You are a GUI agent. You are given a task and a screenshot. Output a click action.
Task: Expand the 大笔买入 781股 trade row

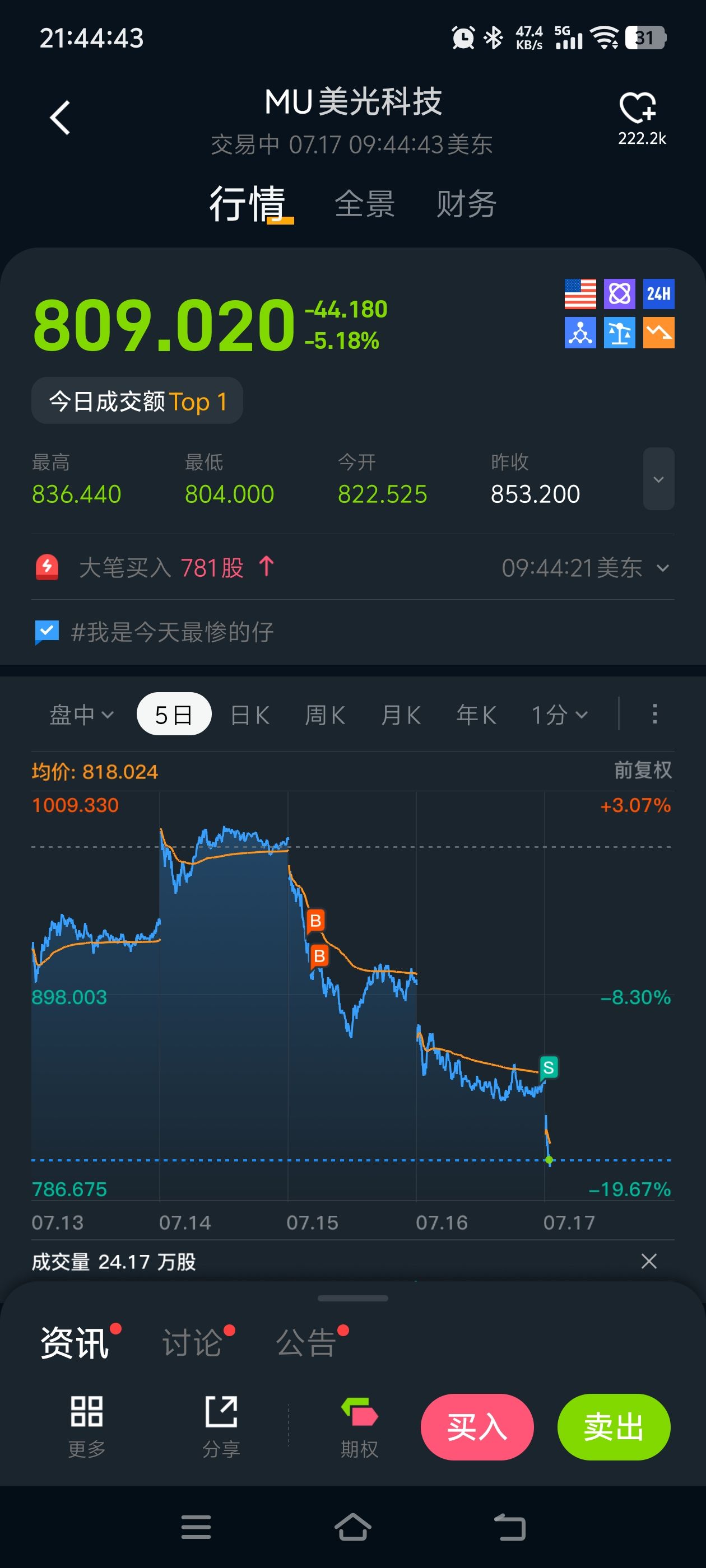tap(354, 568)
